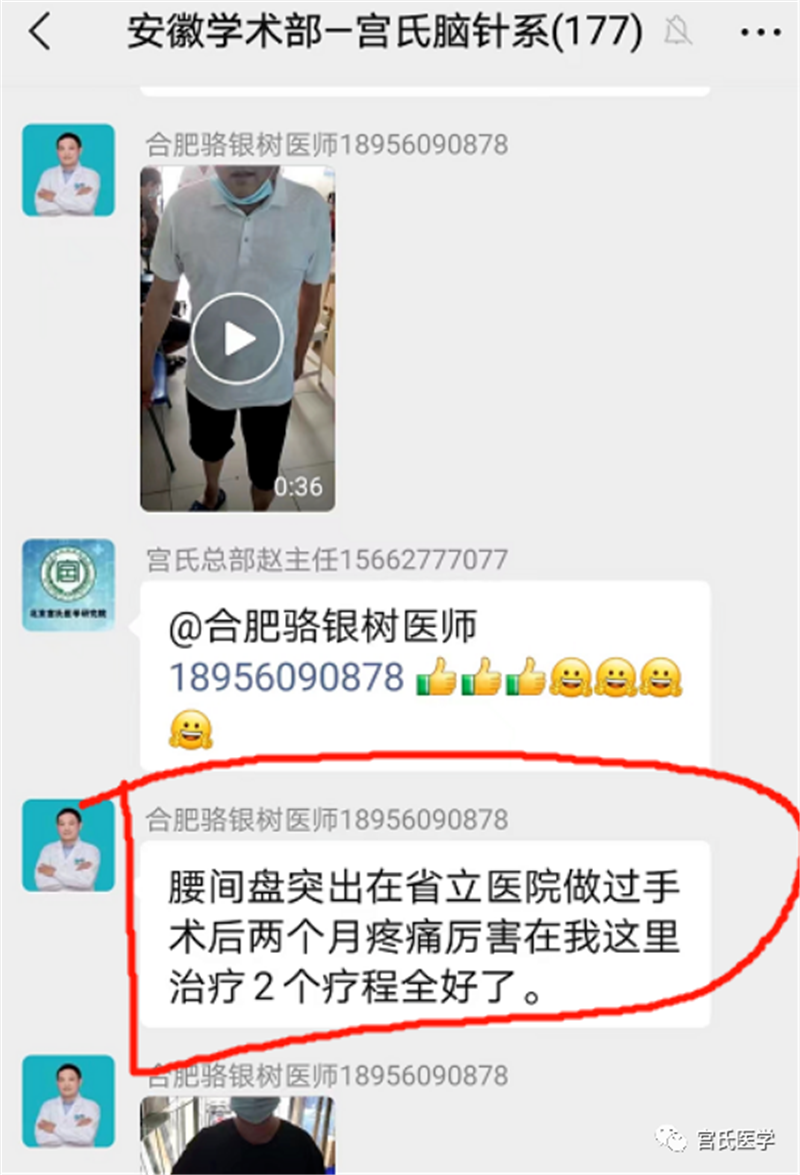The width and height of the screenshot is (800, 1175).
Task: Open the sender avatar beside the 腰间盘突出 message
Action: [68, 845]
